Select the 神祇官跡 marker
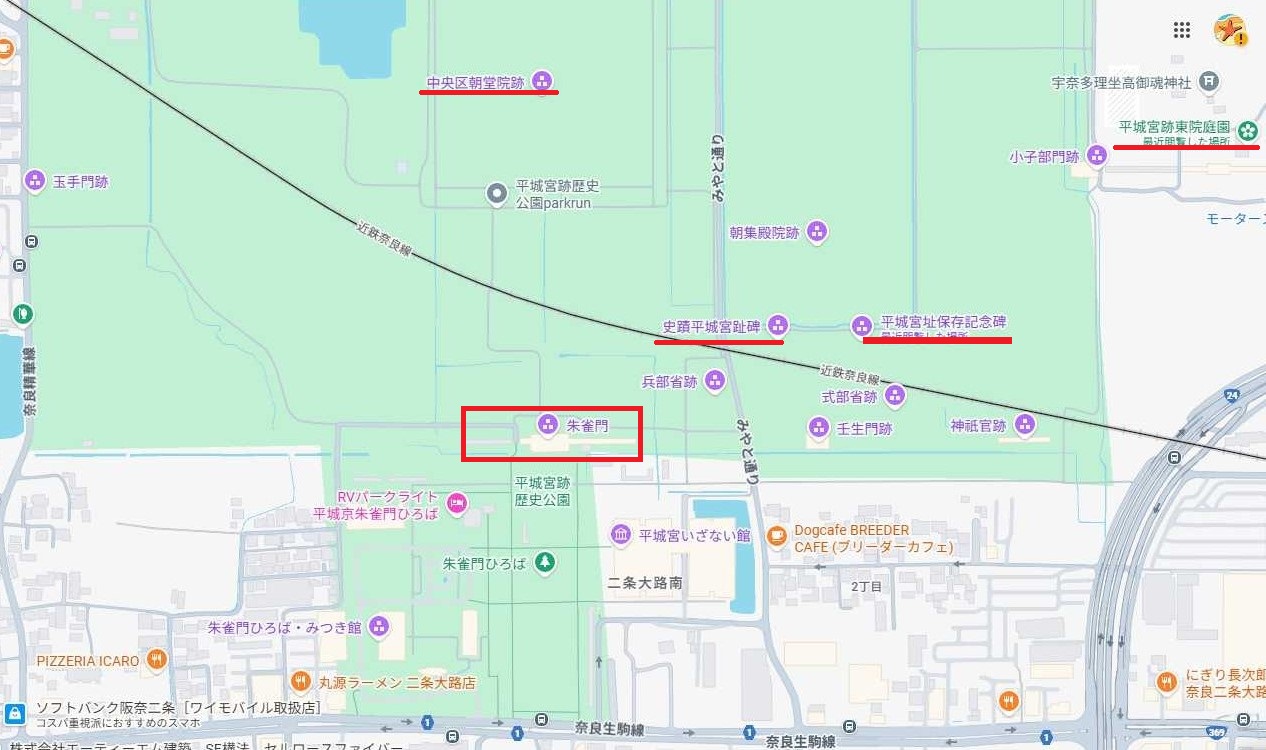 (x=1024, y=426)
